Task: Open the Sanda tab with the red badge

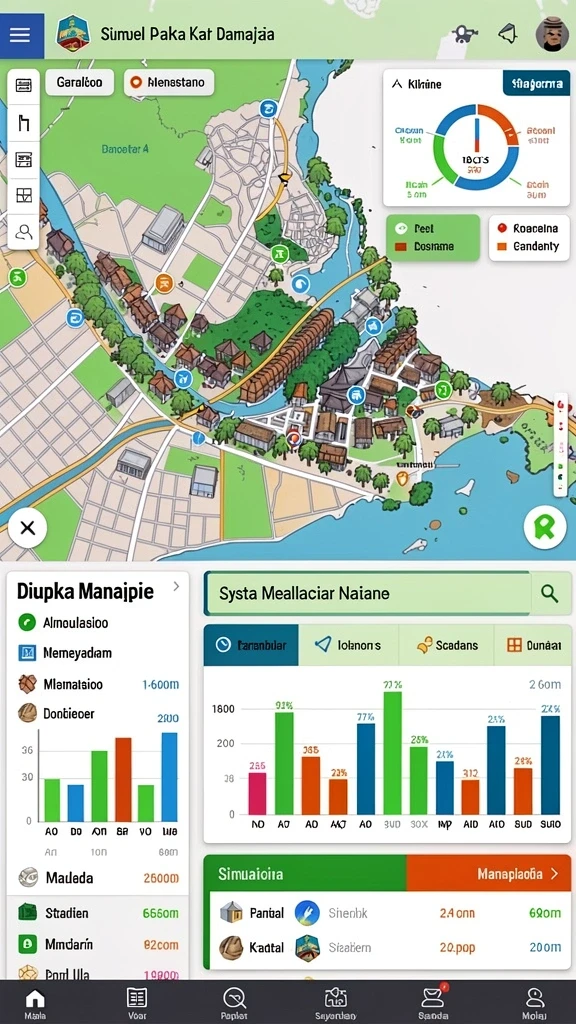Action: click(x=433, y=1003)
